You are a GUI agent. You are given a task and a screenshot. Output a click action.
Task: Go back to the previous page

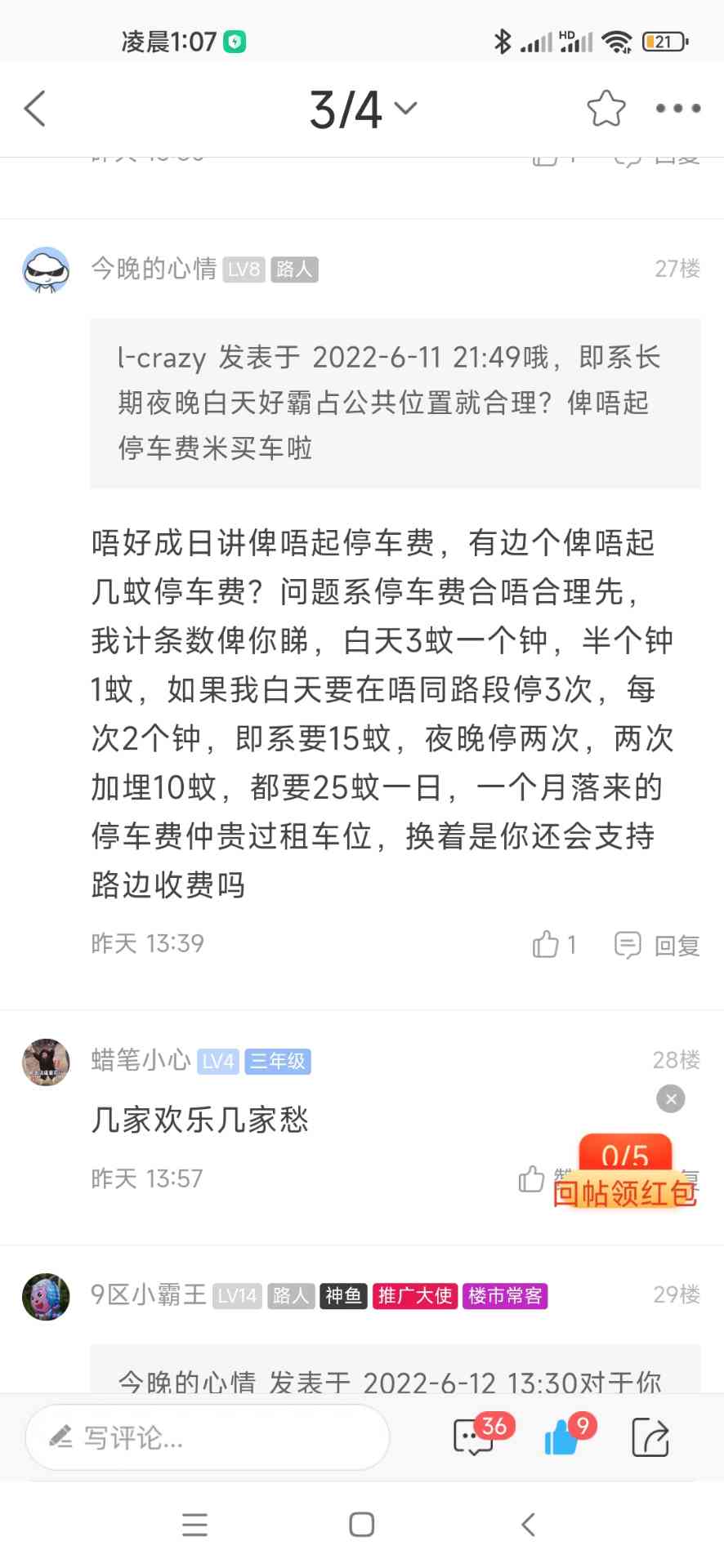pos(35,109)
